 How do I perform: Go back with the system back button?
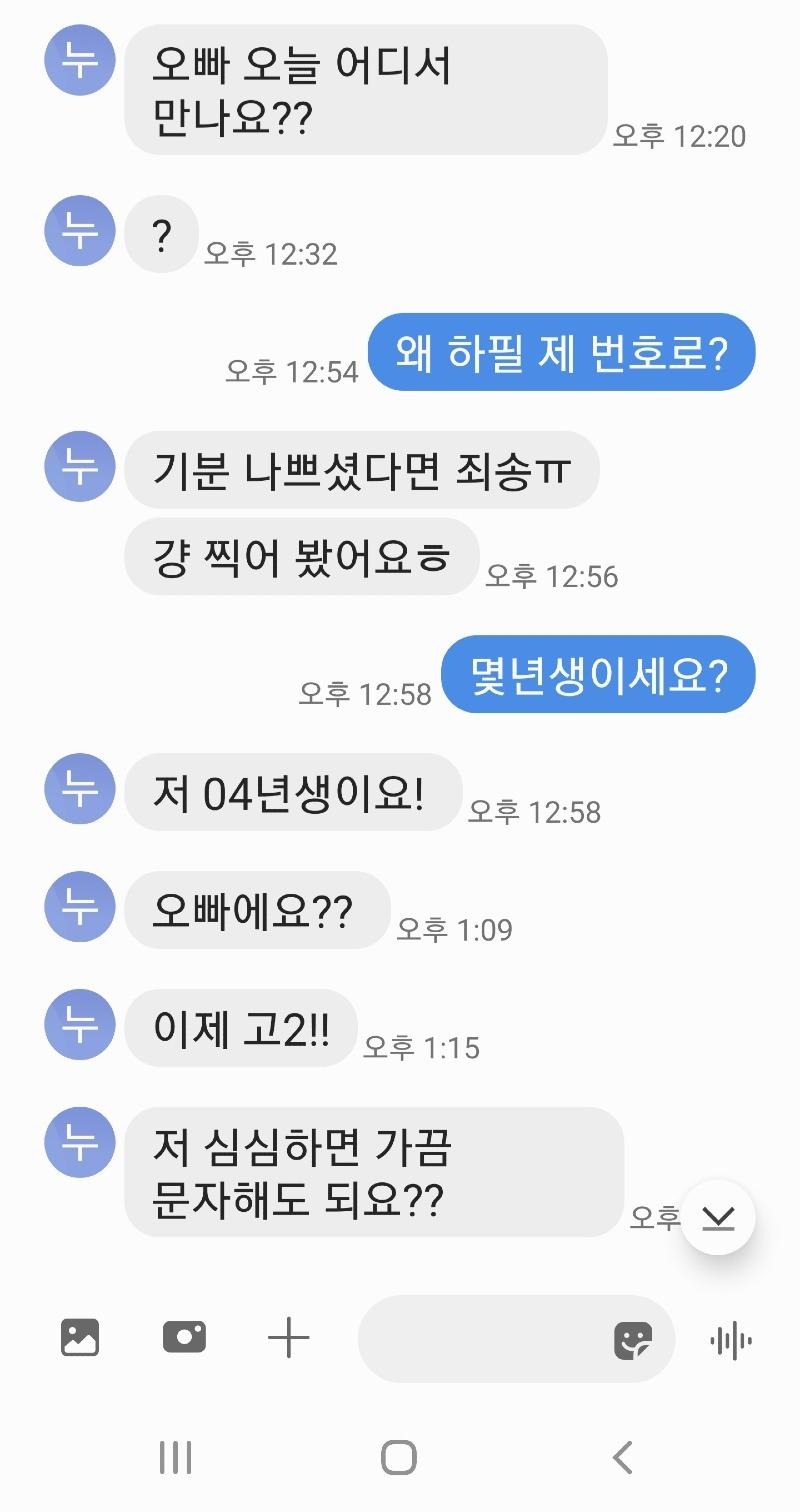click(622, 1457)
